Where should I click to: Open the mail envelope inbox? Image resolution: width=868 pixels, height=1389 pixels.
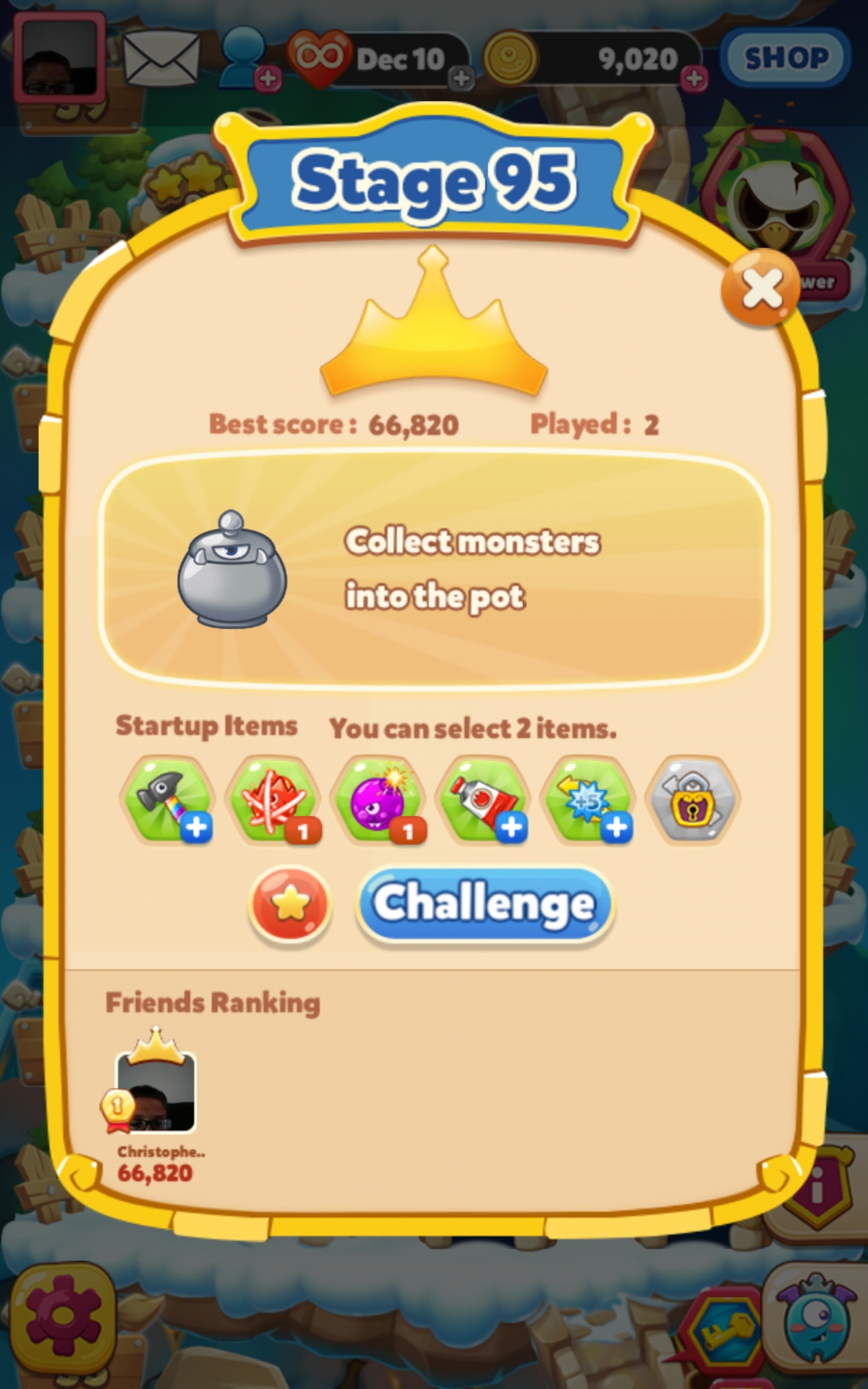161,58
